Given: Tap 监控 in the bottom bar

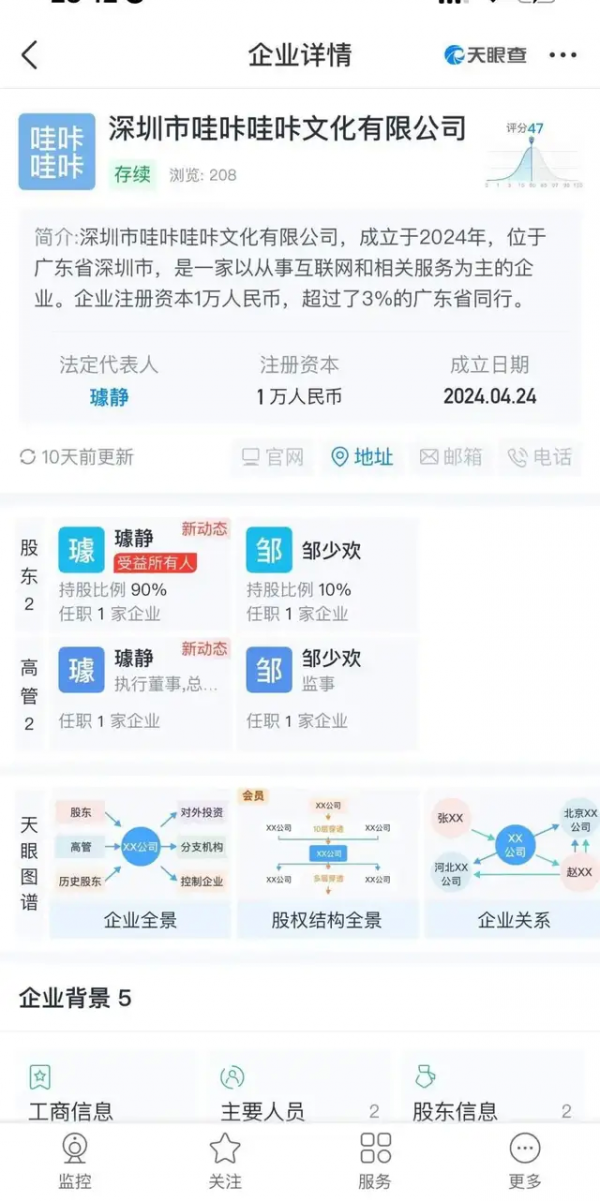Looking at the screenshot, I should tap(75, 1160).
